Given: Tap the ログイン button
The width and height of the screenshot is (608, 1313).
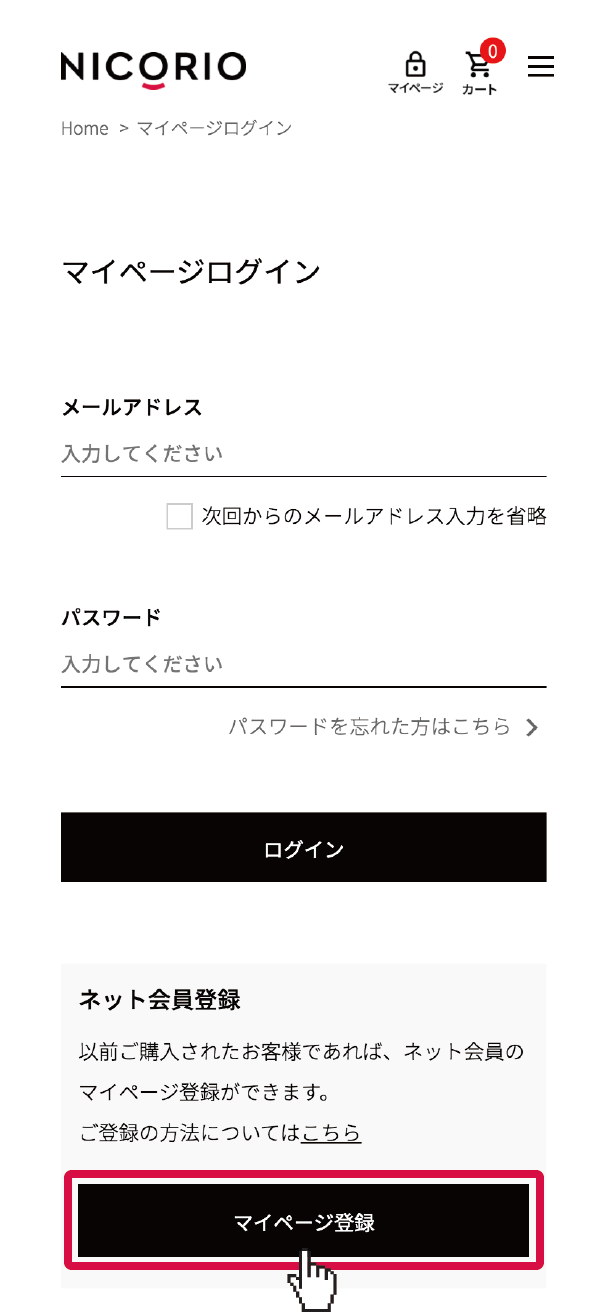Looking at the screenshot, I should tap(303, 848).
